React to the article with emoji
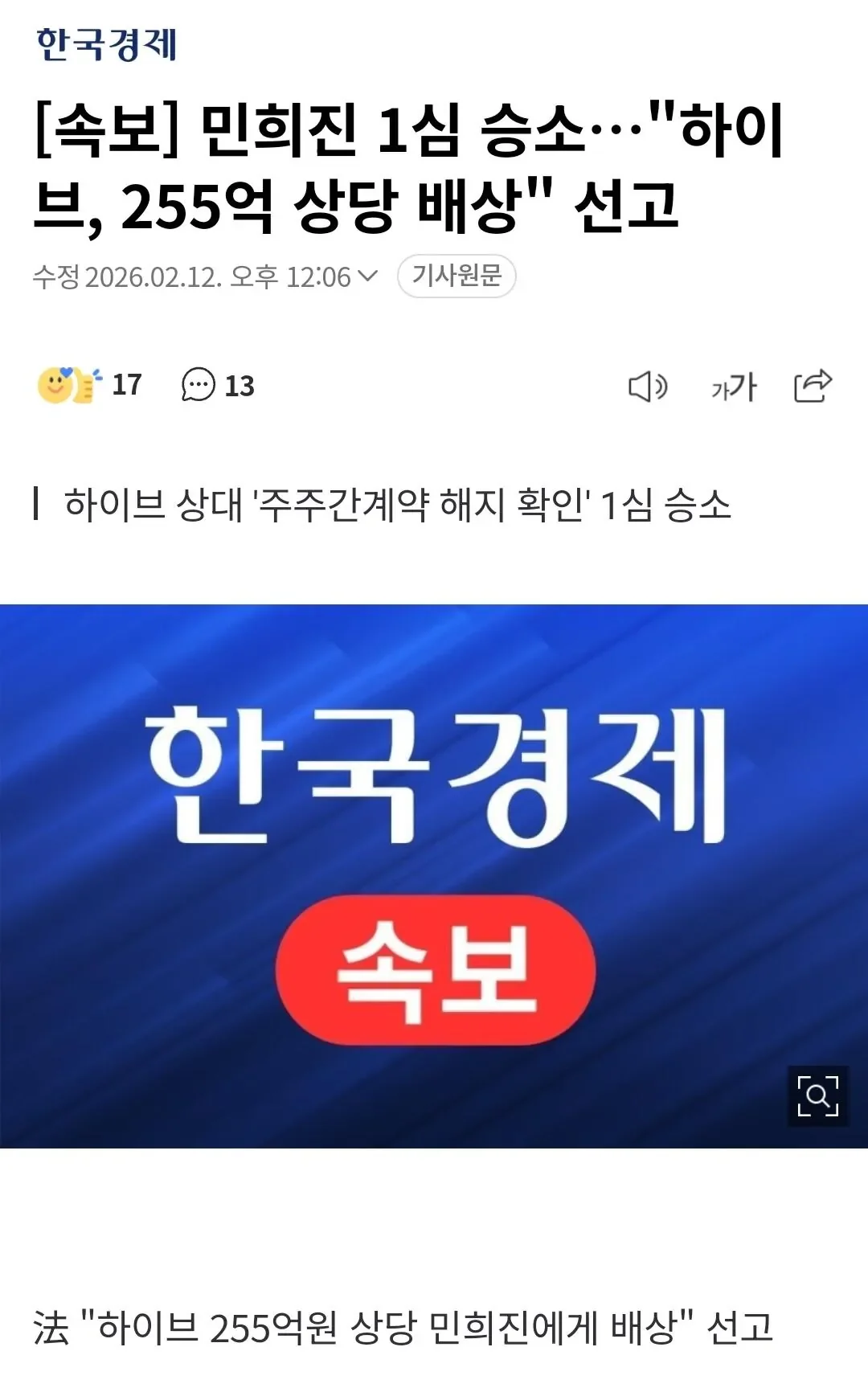The image size is (868, 1388). [x=70, y=385]
